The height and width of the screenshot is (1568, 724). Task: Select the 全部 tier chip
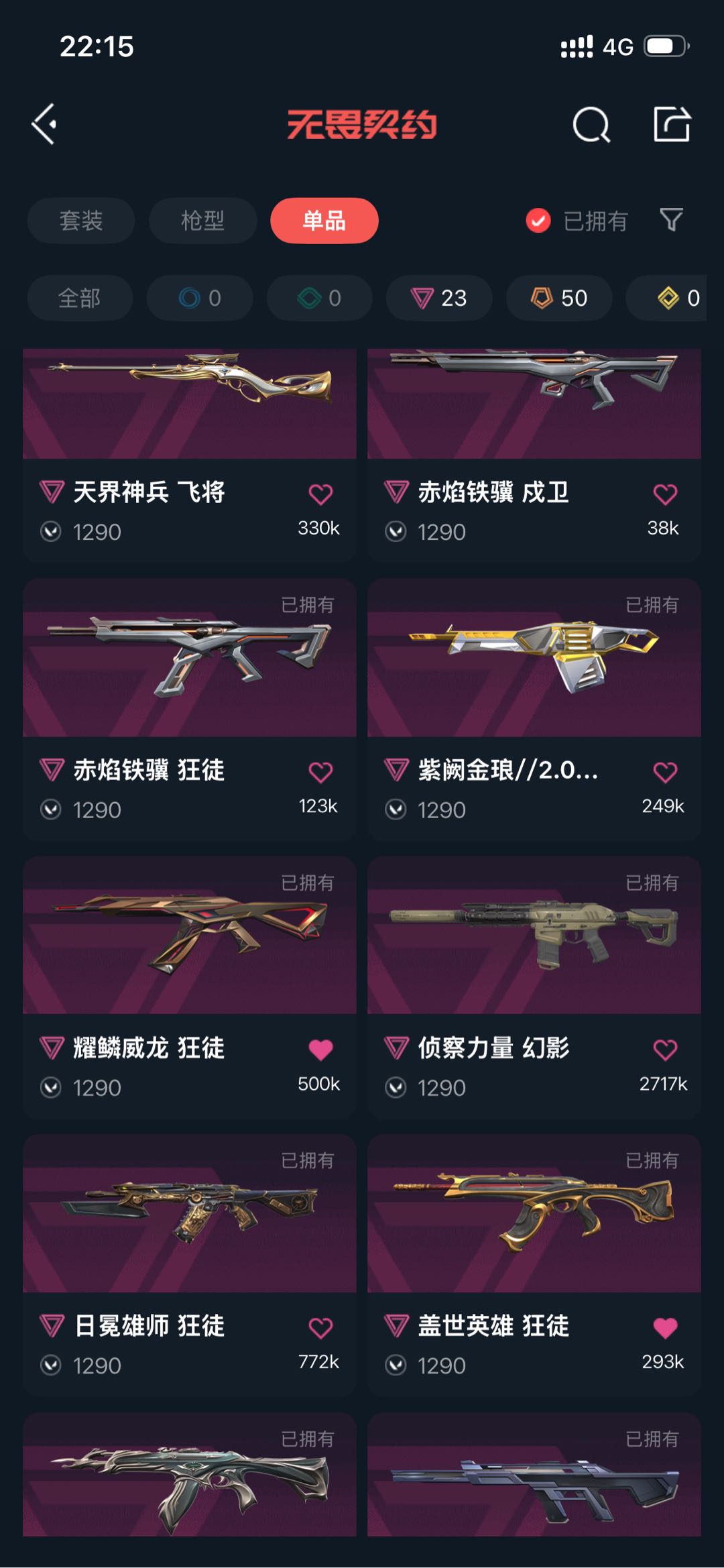80,298
